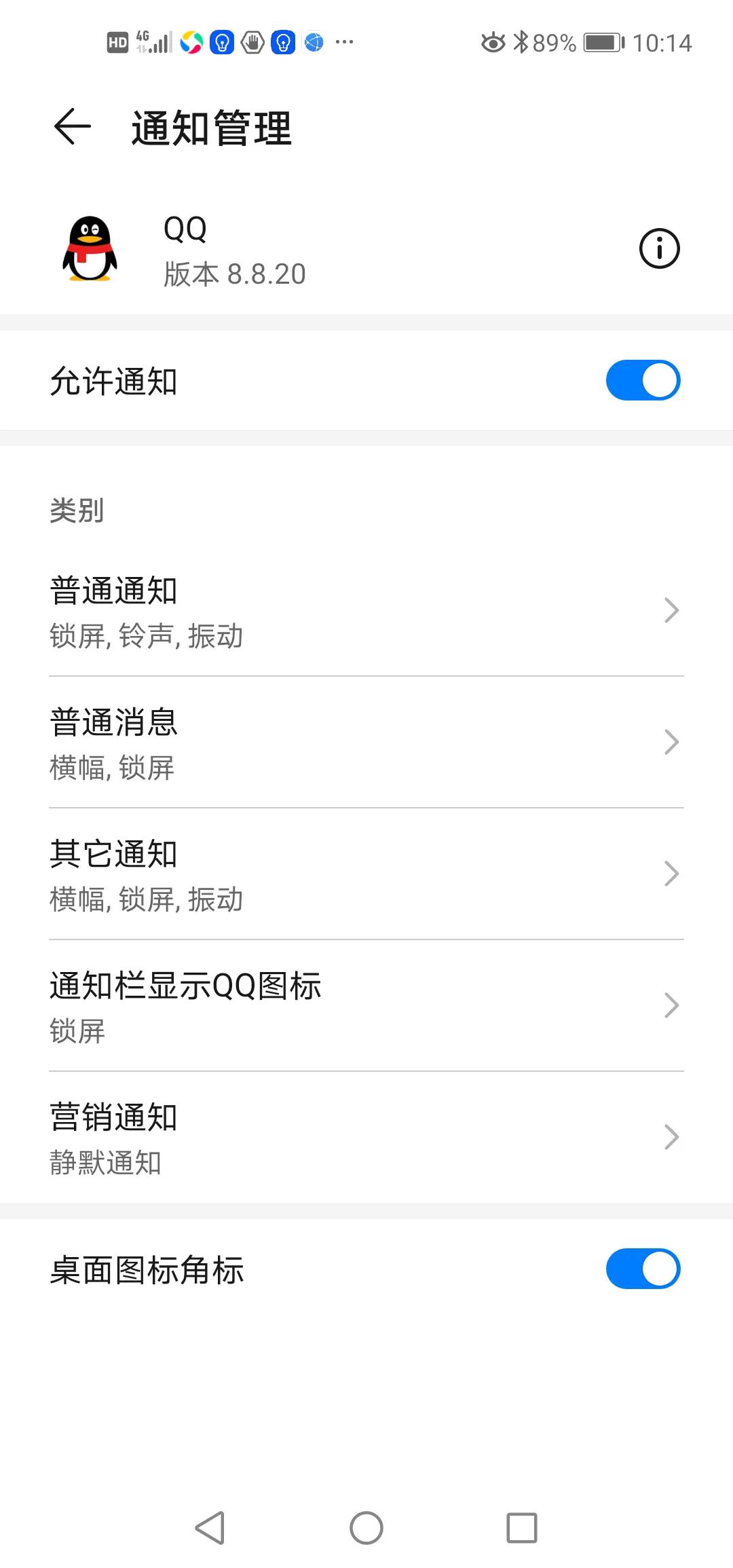Tap the ellipsis in the status bar

pos(346,41)
